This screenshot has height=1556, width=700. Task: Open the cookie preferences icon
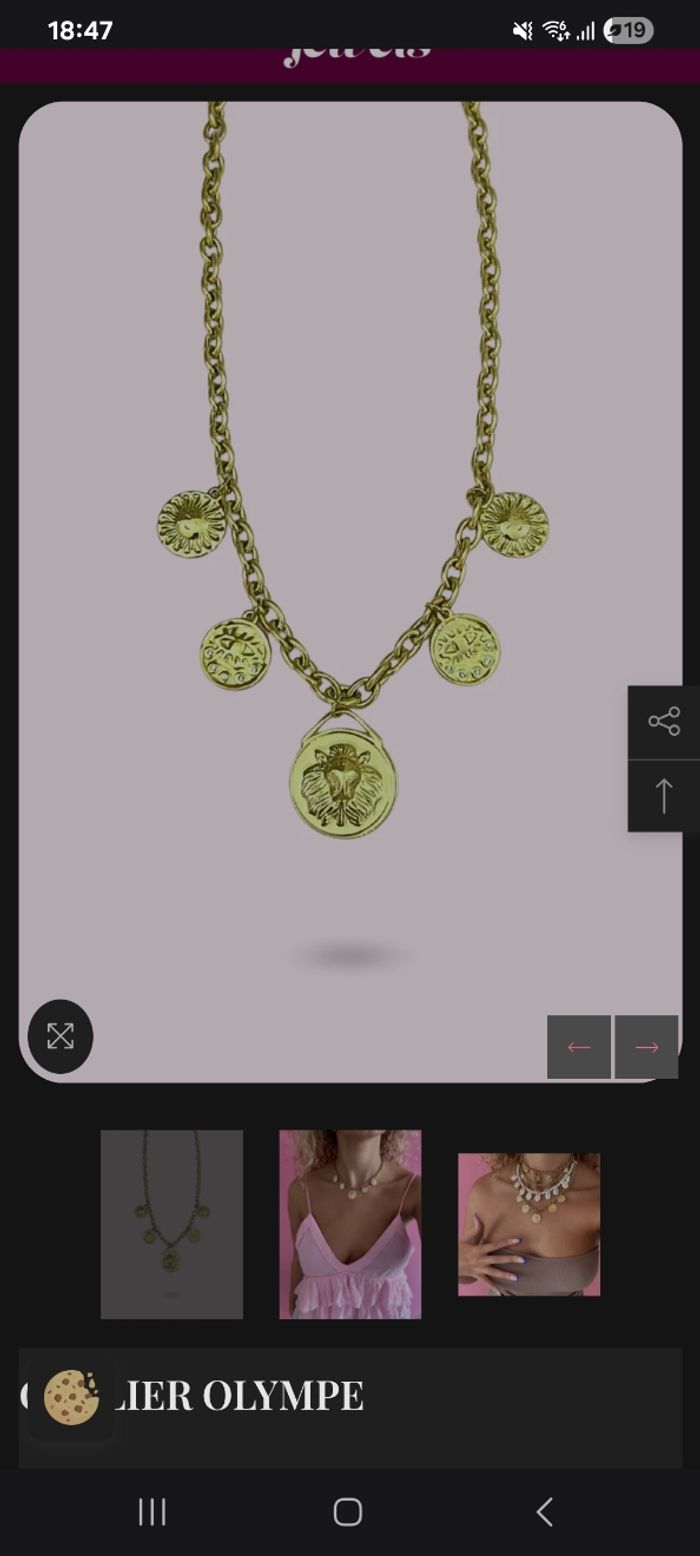coord(71,1397)
